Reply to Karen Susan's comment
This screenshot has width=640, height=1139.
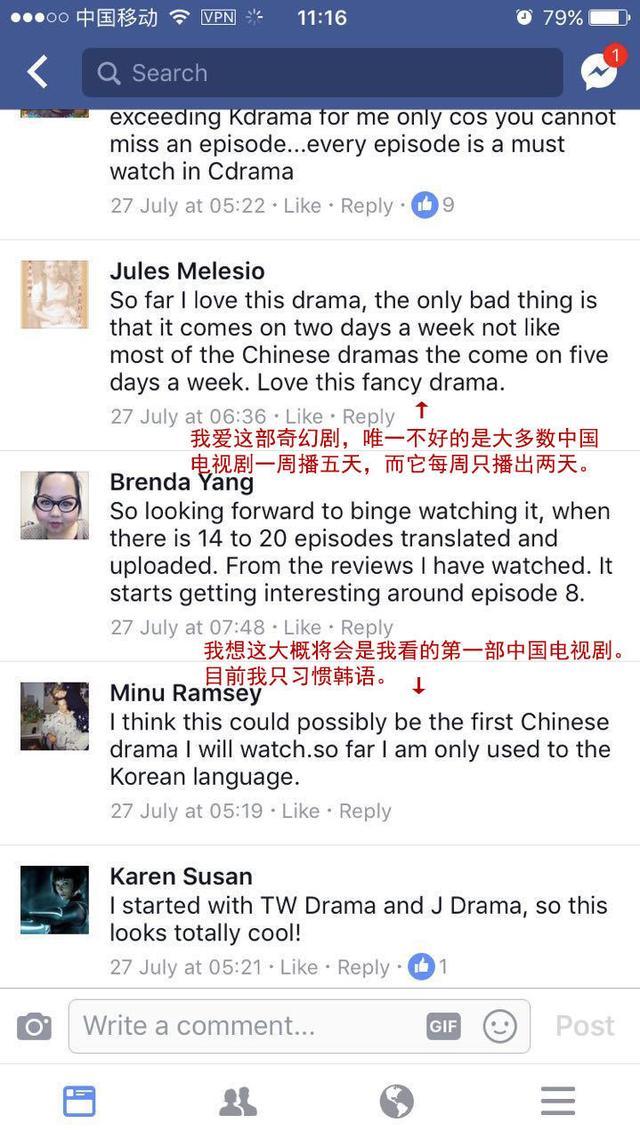[363, 967]
